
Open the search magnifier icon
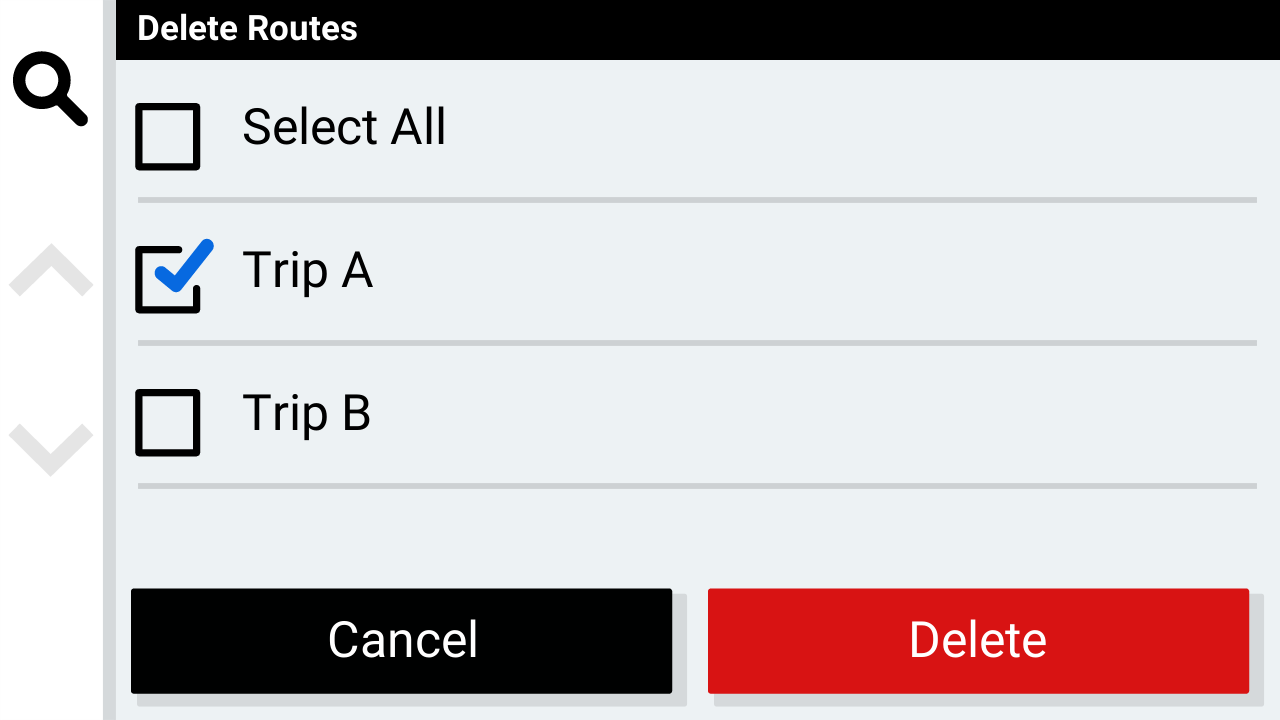[49, 90]
